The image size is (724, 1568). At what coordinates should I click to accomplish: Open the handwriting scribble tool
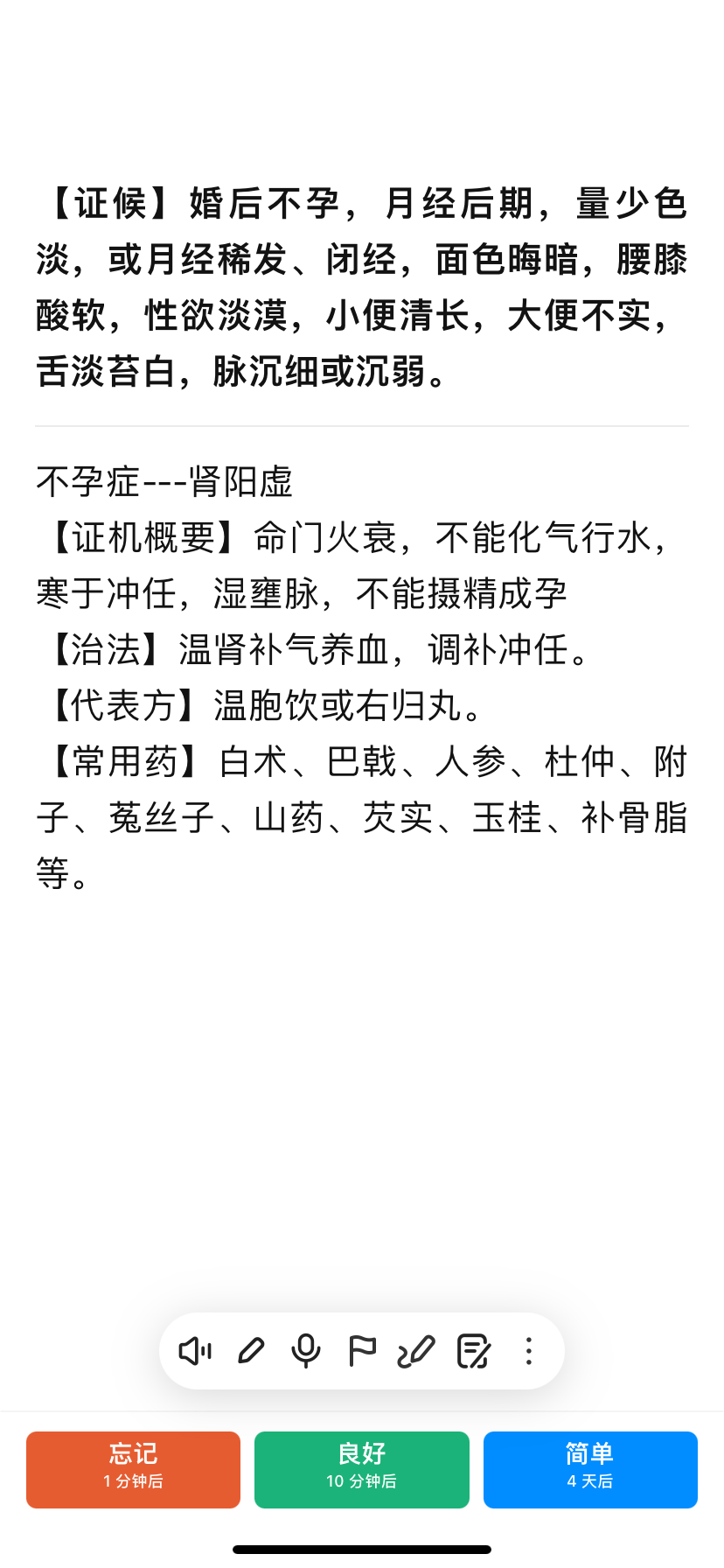click(x=416, y=1351)
